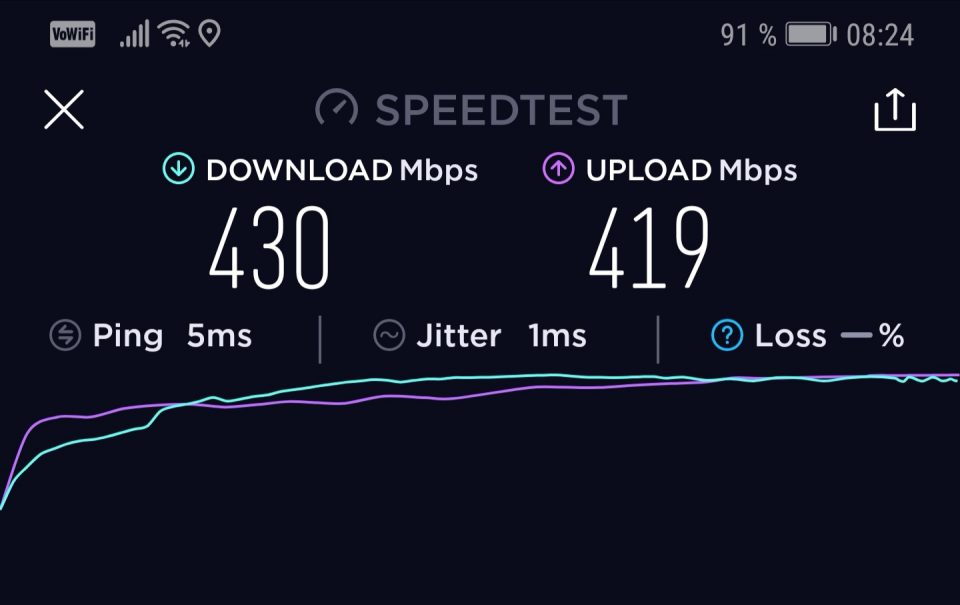
Task: Share the speed test result
Action: (894, 110)
